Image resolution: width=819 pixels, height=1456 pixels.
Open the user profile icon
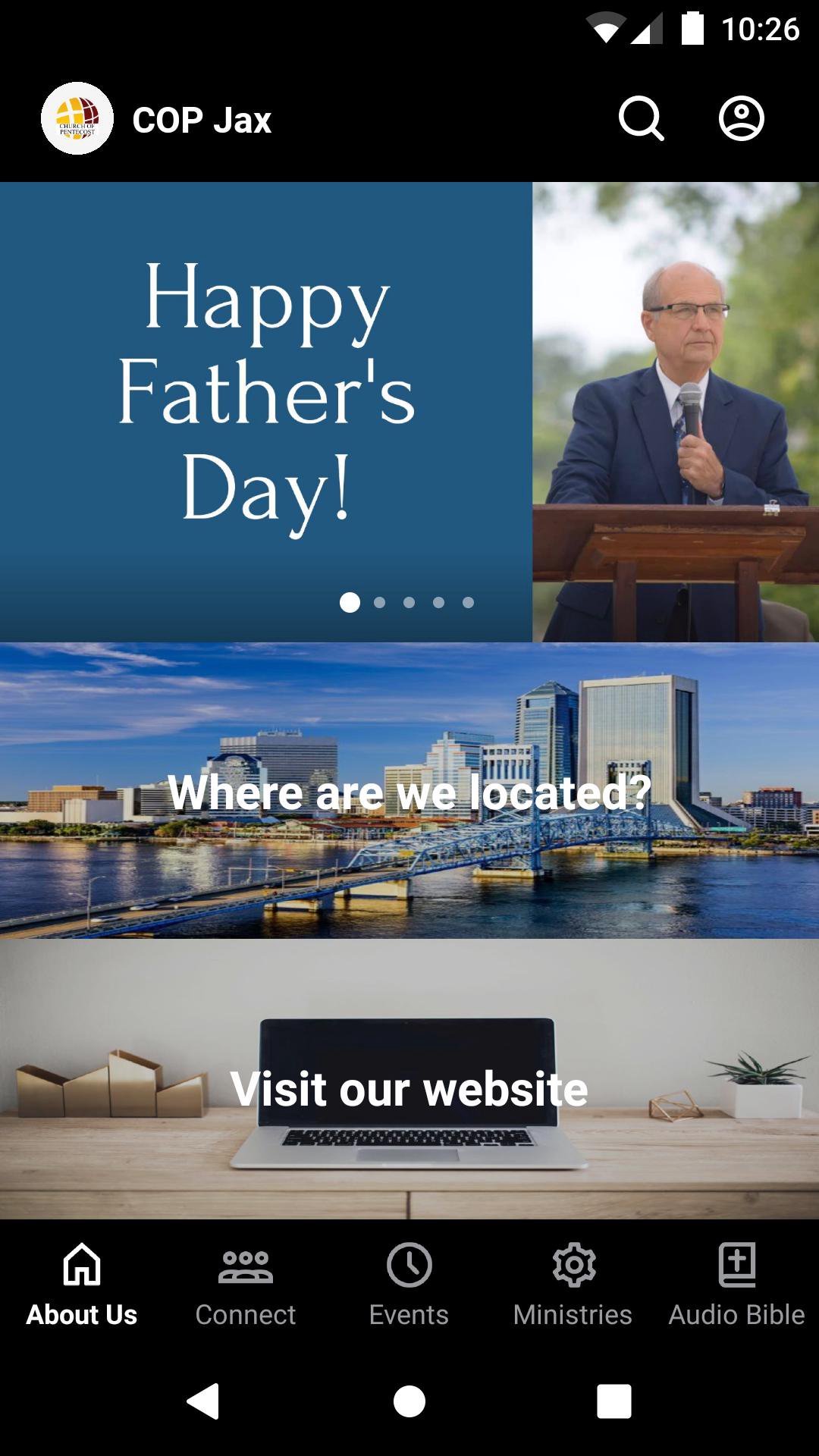tap(741, 119)
